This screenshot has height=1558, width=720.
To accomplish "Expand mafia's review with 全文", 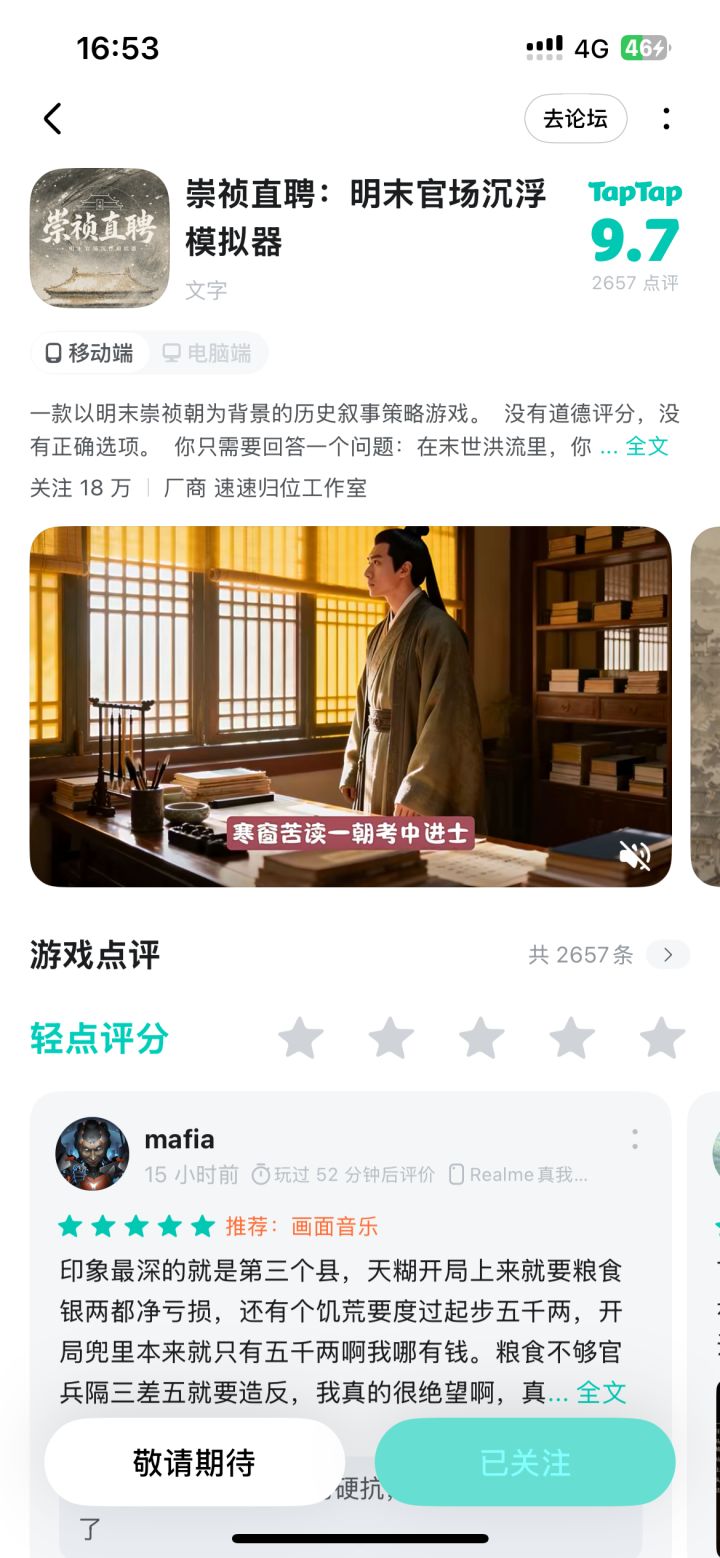I will (601, 1392).
